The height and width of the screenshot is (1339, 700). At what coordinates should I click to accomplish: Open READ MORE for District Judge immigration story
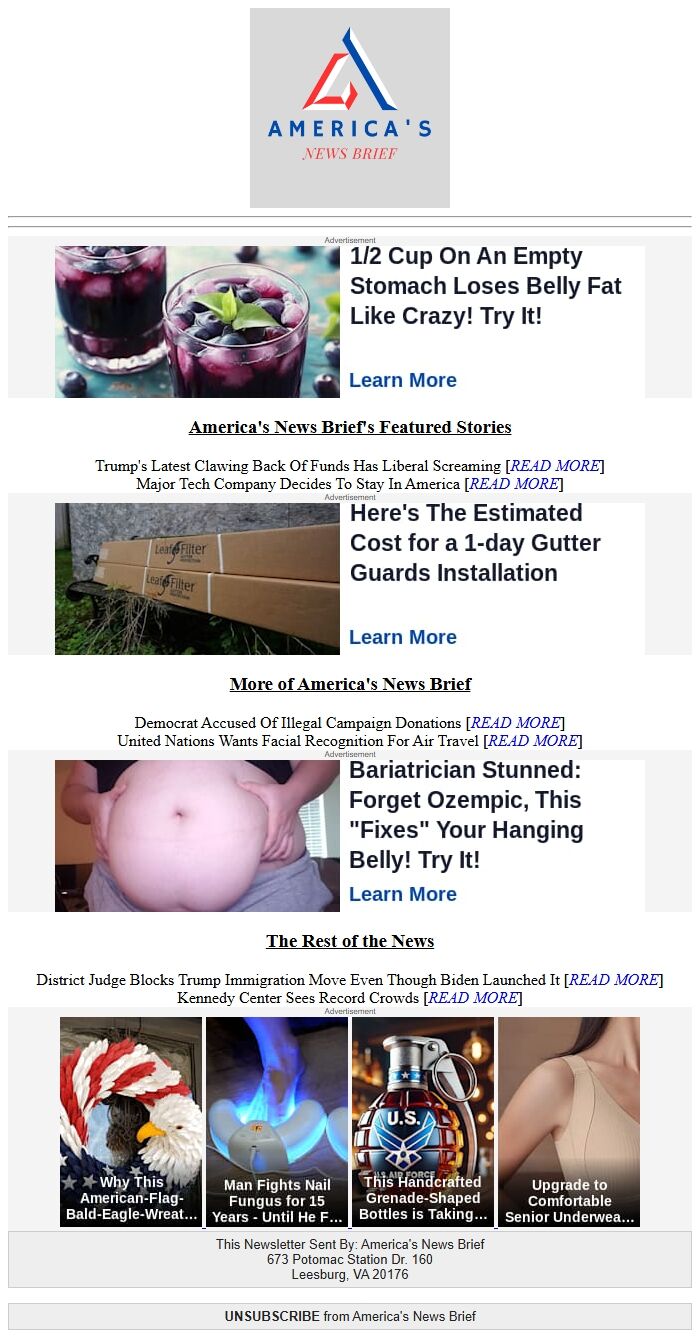pyautogui.click(x=613, y=980)
